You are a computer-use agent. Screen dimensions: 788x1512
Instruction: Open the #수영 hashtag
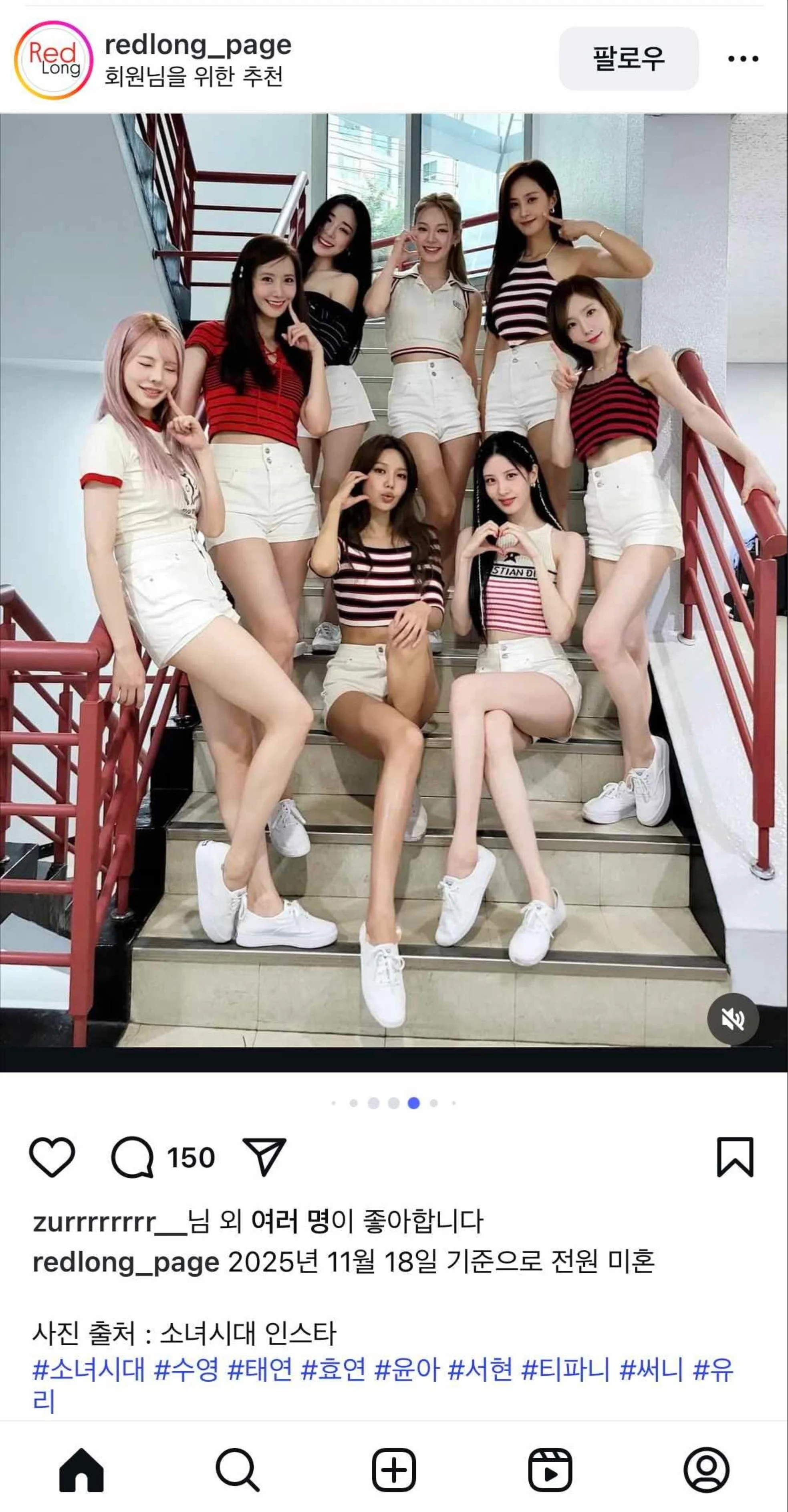(x=186, y=1370)
